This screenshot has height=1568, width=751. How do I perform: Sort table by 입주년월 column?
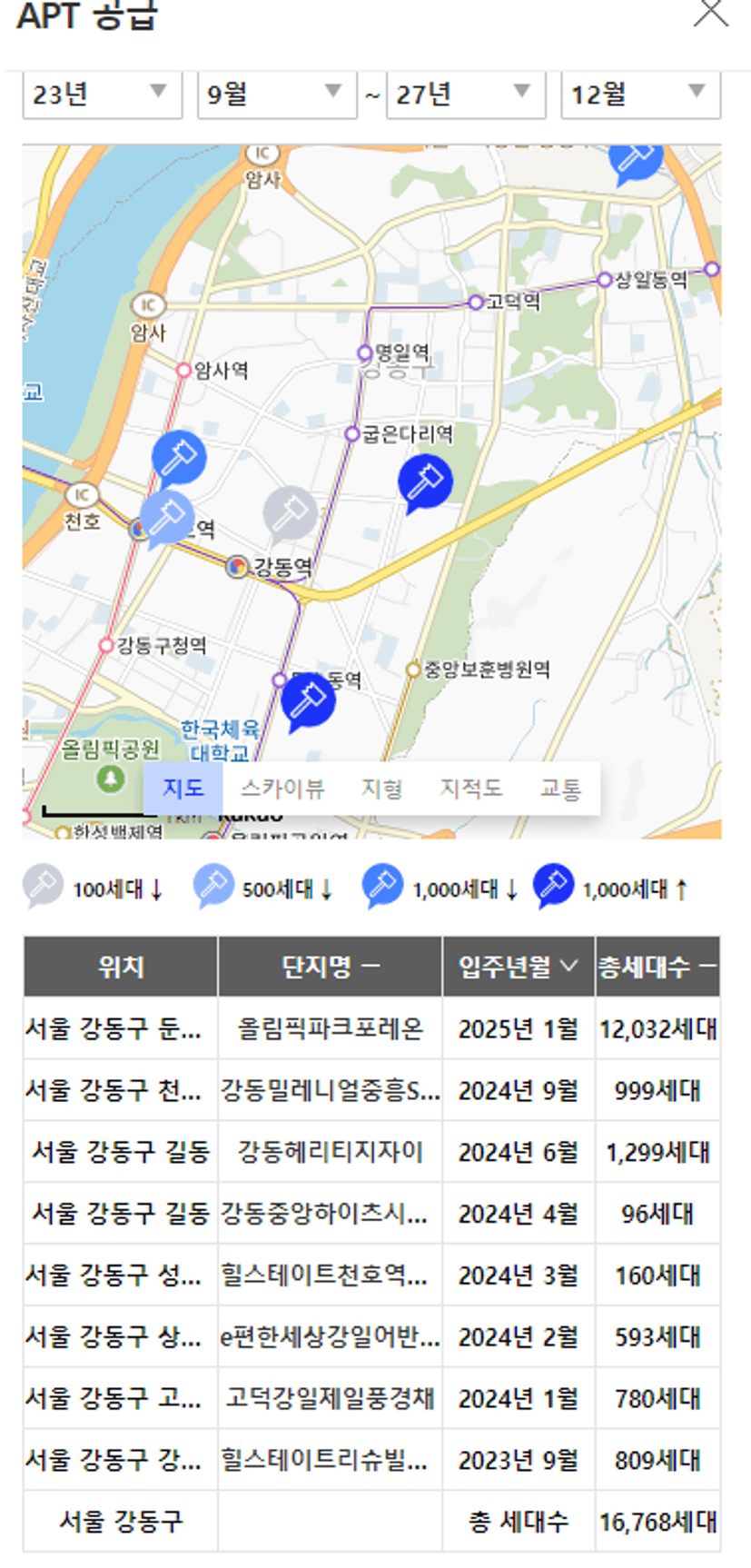(x=519, y=967)
